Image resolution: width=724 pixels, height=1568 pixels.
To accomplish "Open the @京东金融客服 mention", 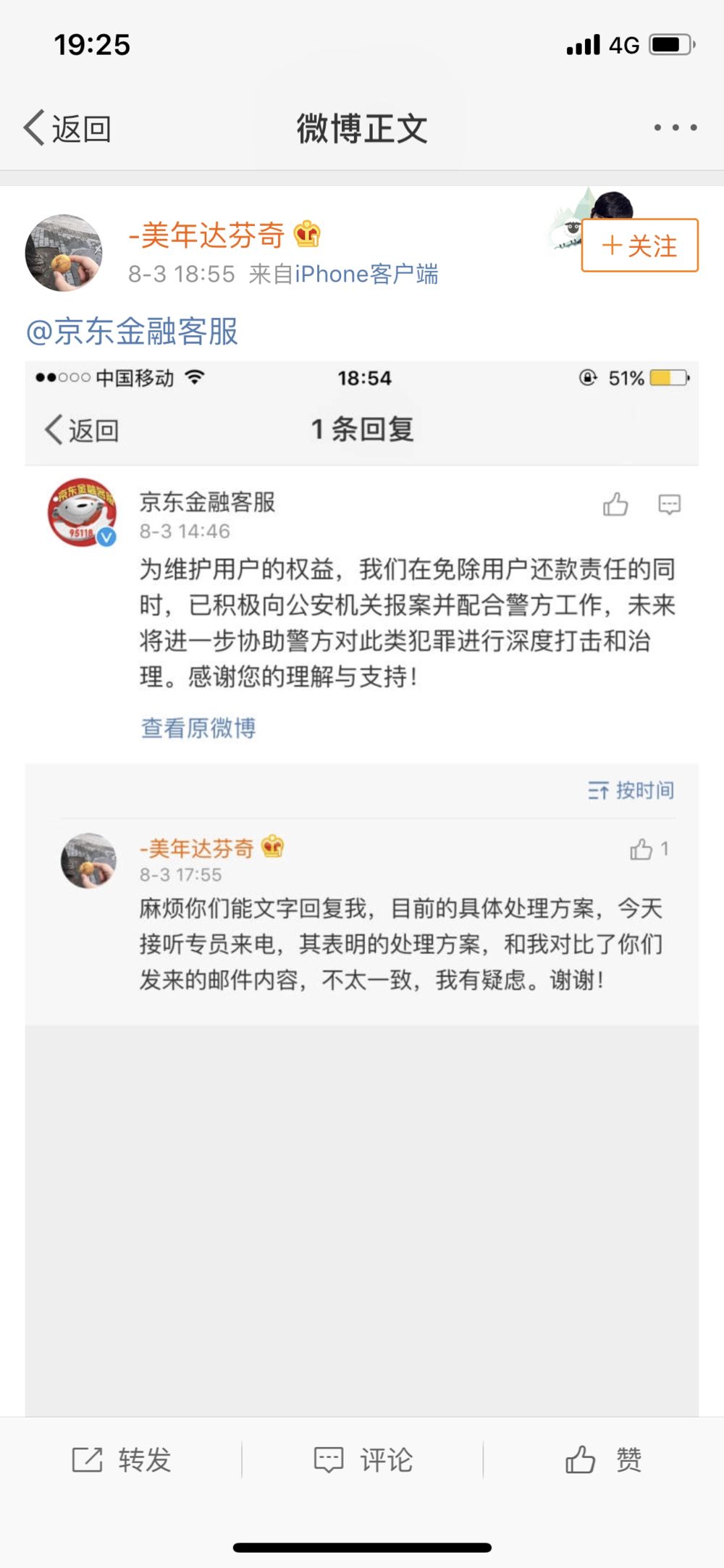I will 132,332.
